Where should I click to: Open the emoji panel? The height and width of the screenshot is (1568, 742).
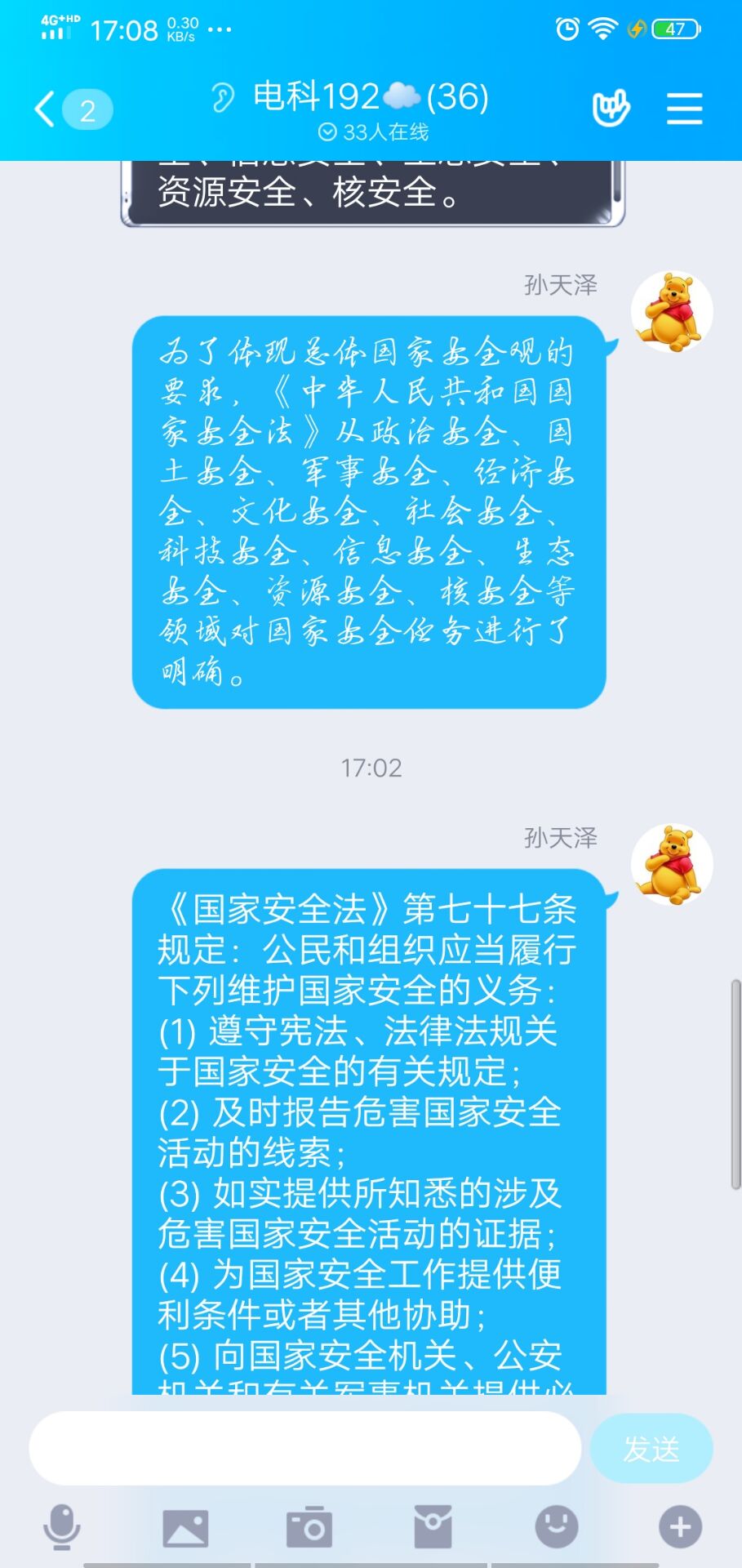[557, 1527]
